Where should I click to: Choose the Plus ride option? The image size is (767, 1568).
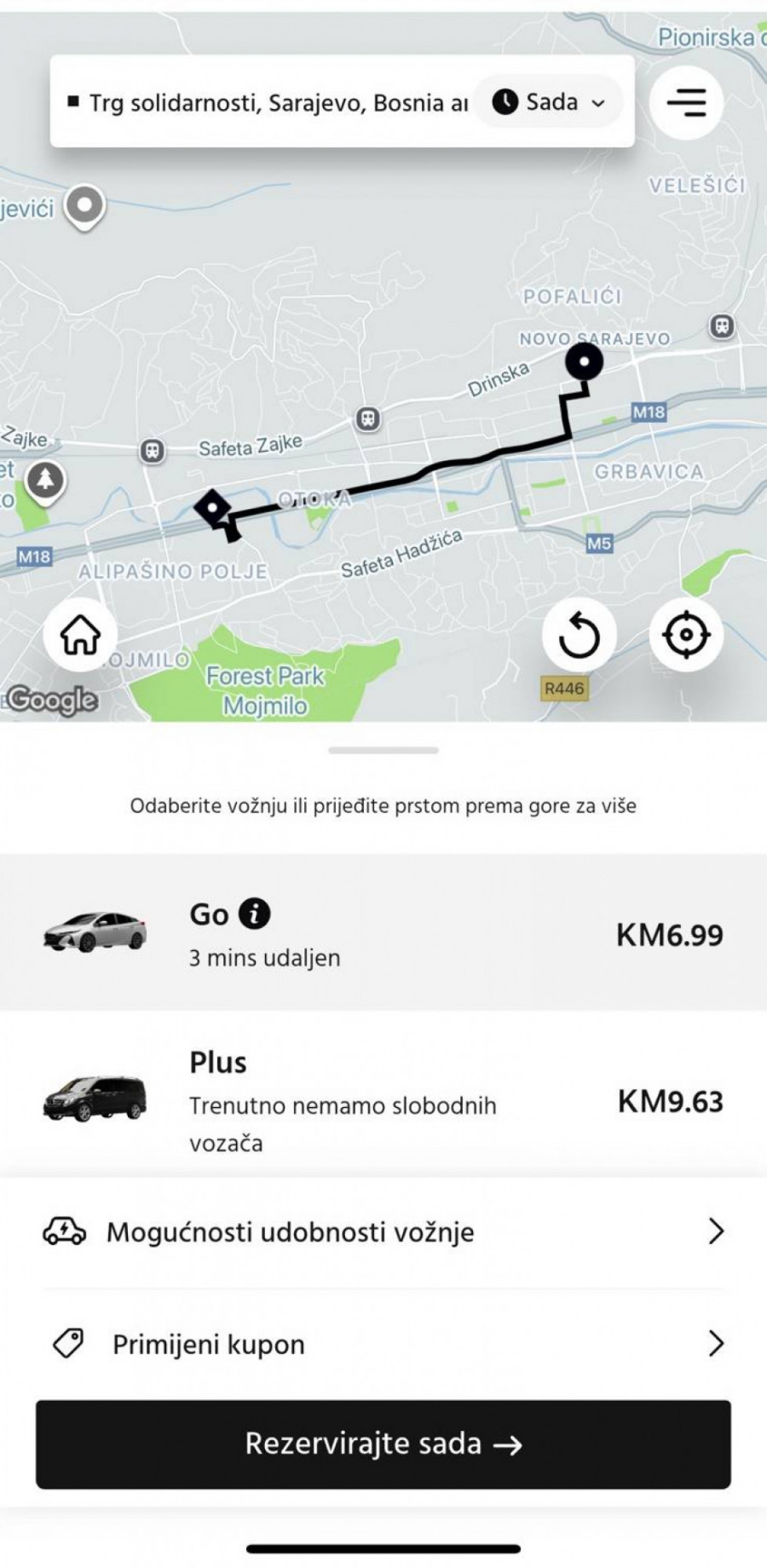383,1099
